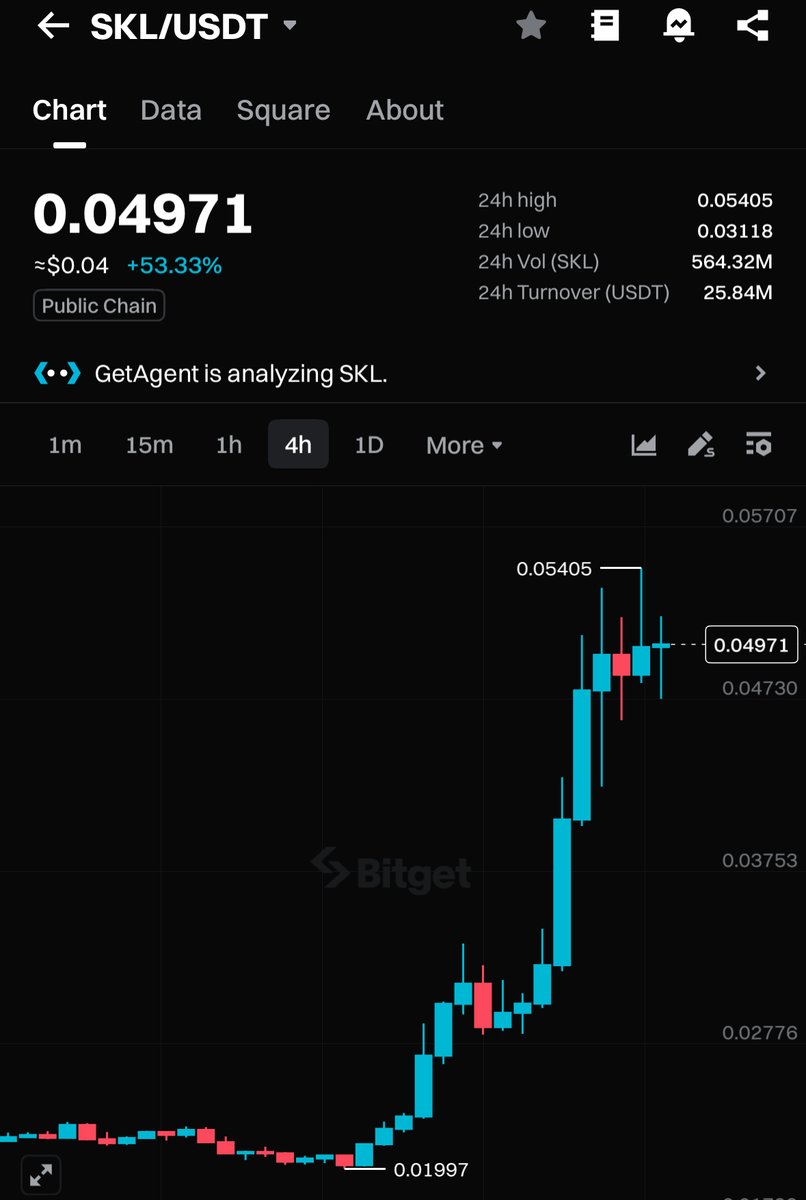Expand the More intervals dropdown

(x=464, y=445)
